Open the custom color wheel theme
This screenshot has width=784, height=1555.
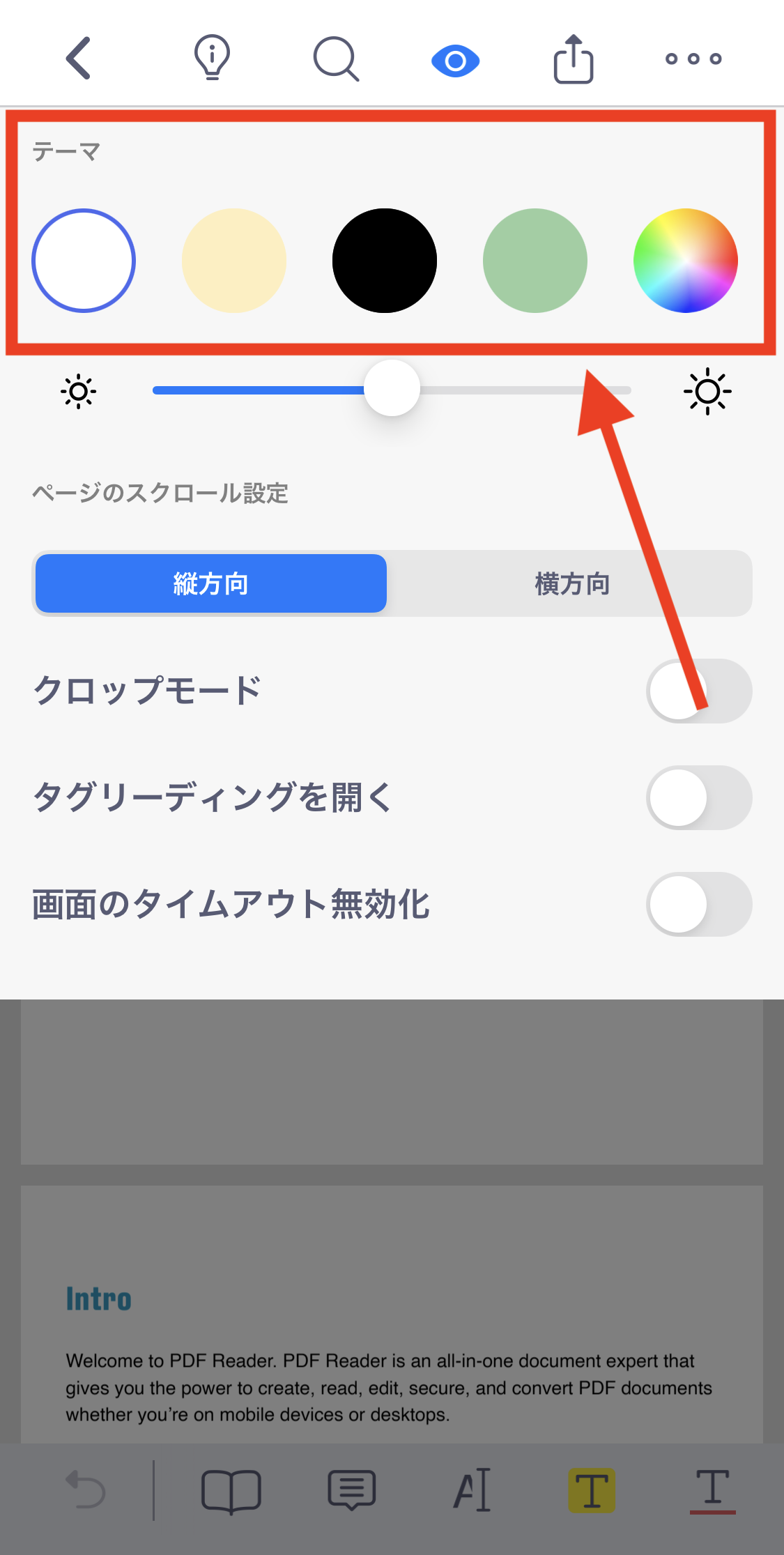coord(686,261)
